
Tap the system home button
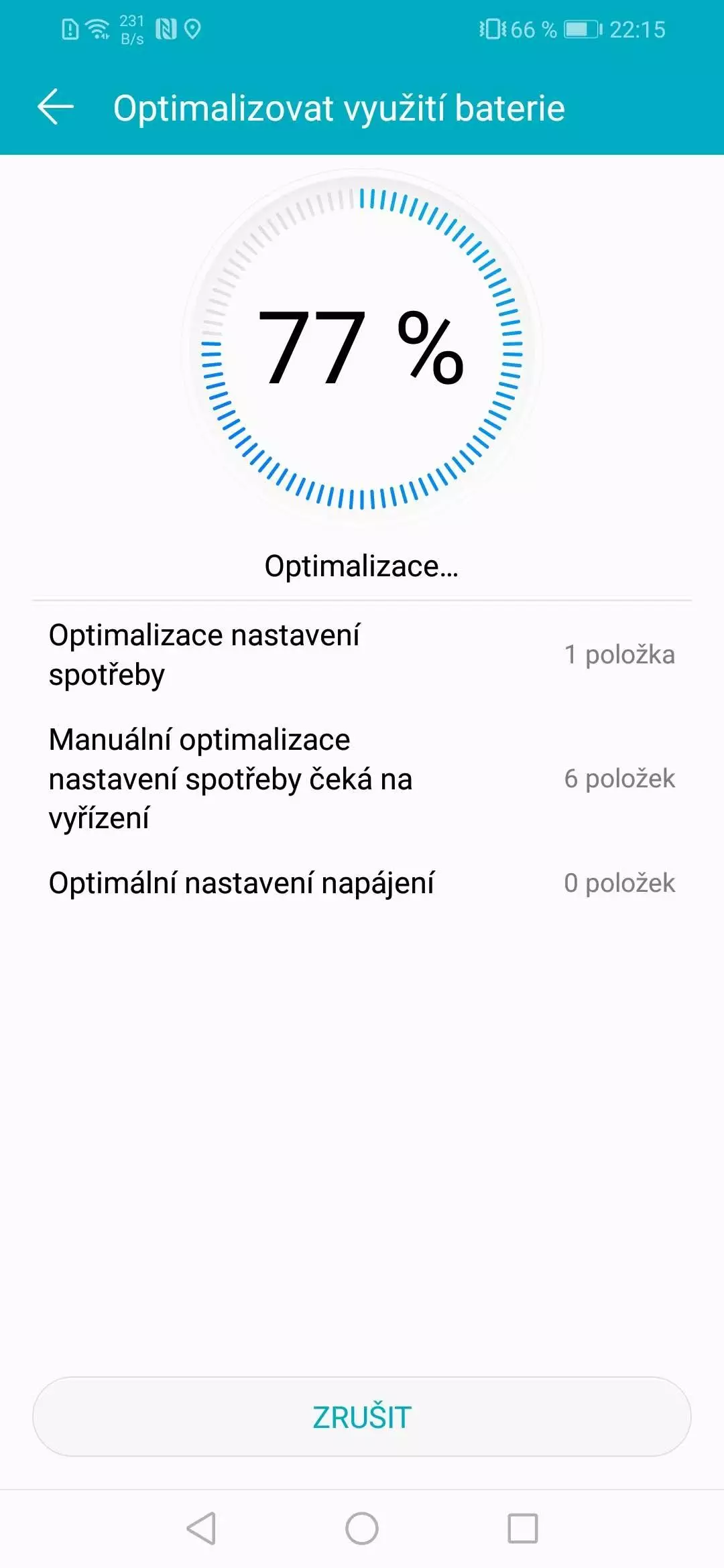pos(362,1528)
